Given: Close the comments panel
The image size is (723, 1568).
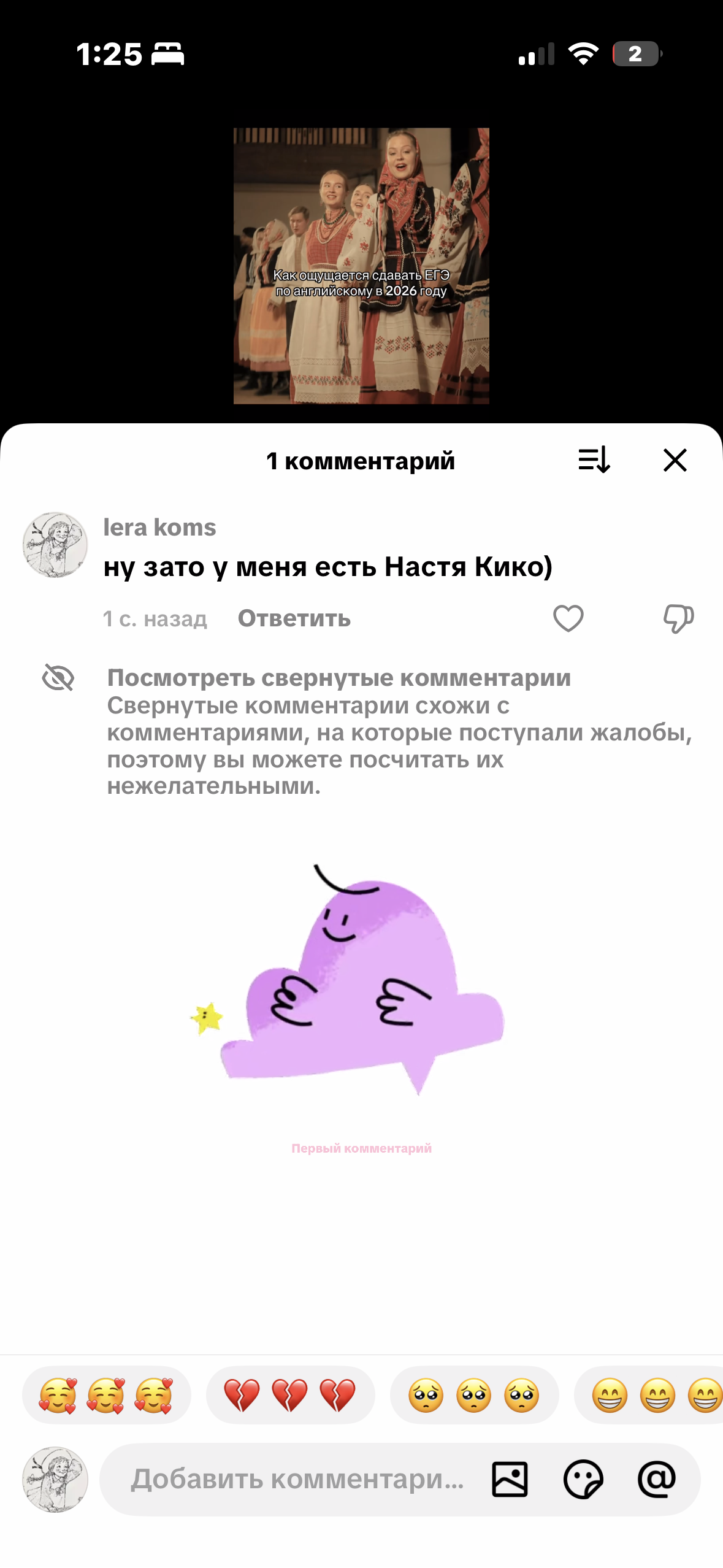Looking at the screenshot, I should [x=675, y=460].
